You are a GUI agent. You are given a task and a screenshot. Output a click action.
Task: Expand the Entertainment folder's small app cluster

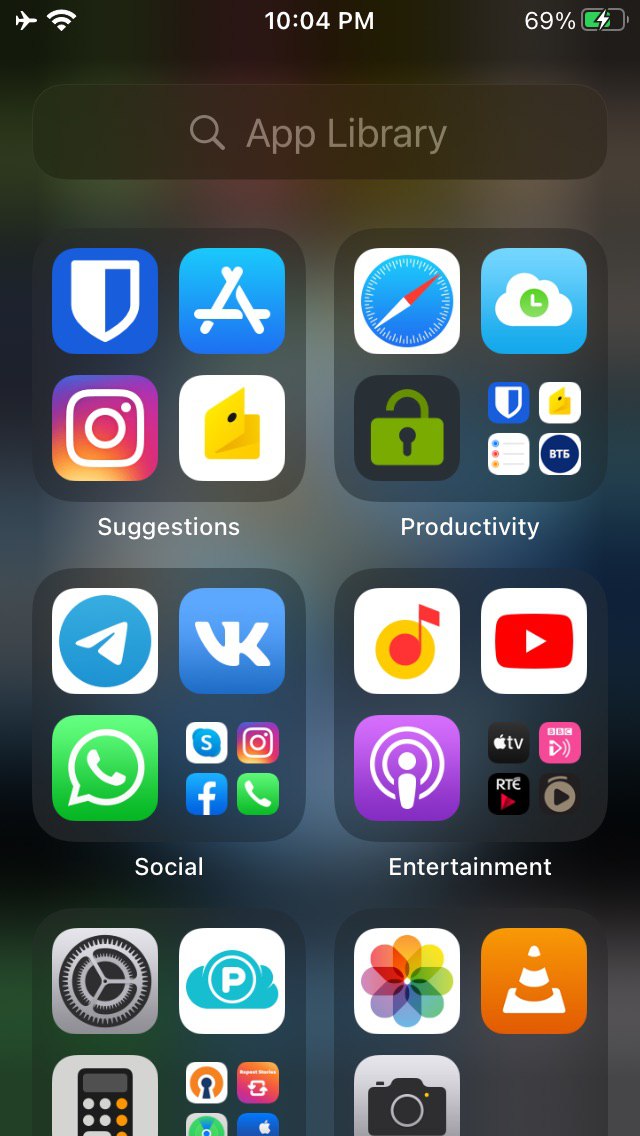[x=534, y=768]
